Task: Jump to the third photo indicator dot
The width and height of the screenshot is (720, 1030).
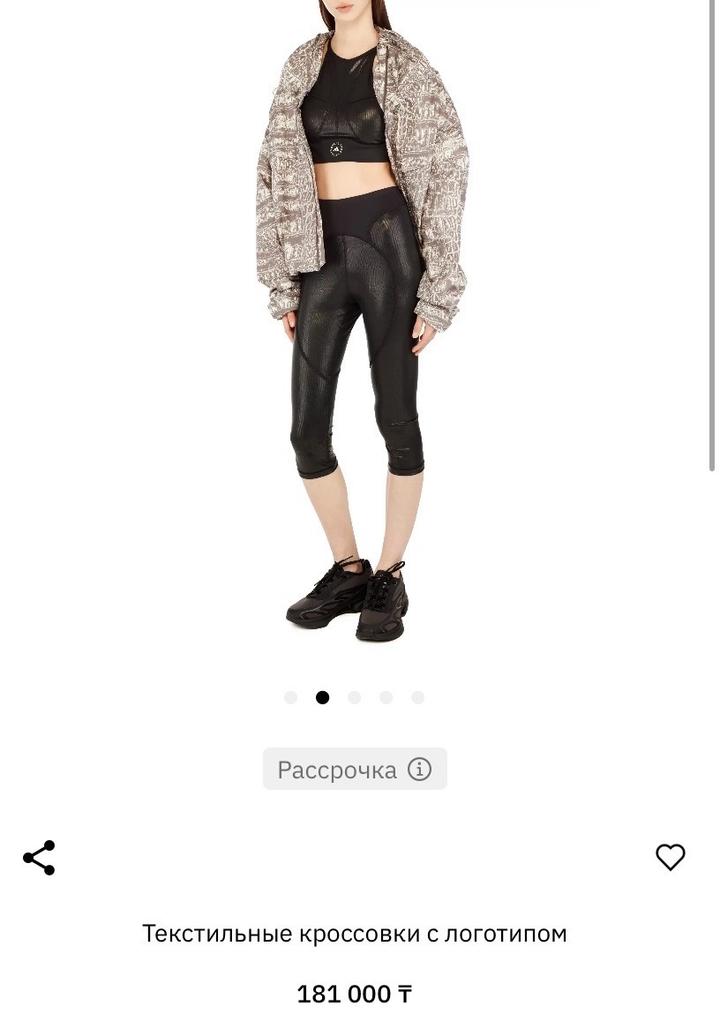Action: (x=354, y=697)
